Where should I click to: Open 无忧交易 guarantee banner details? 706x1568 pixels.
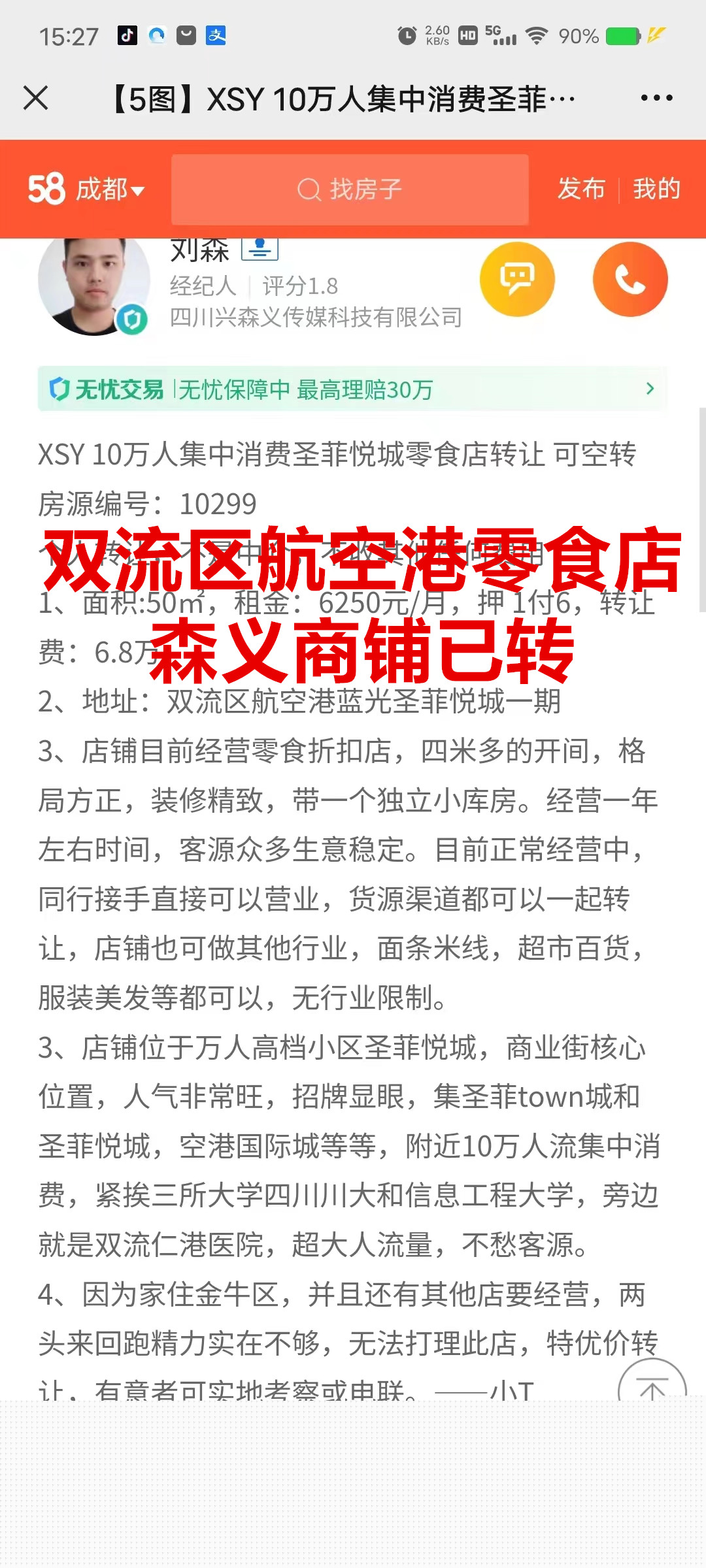click(352, 389)
